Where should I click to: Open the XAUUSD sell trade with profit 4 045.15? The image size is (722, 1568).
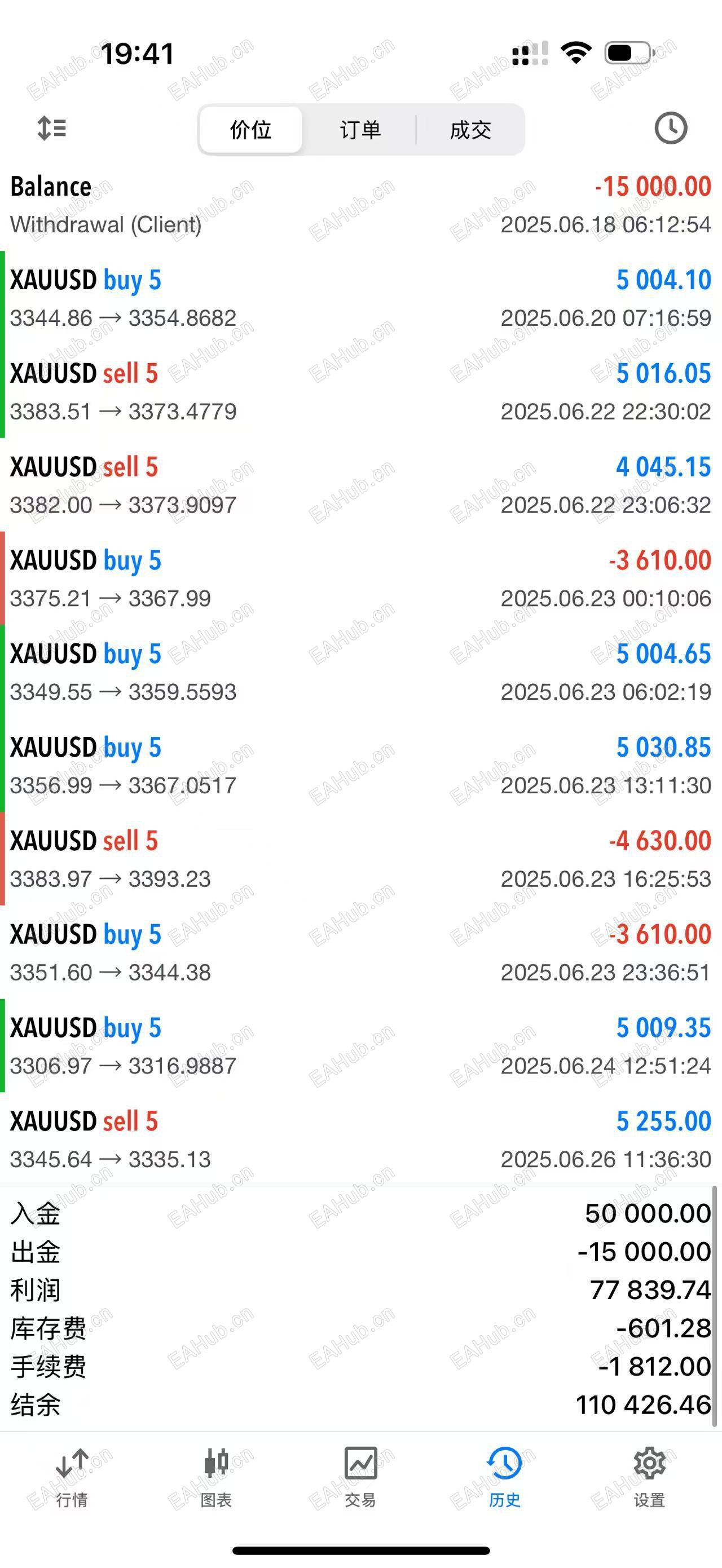(x=360, y=485)
